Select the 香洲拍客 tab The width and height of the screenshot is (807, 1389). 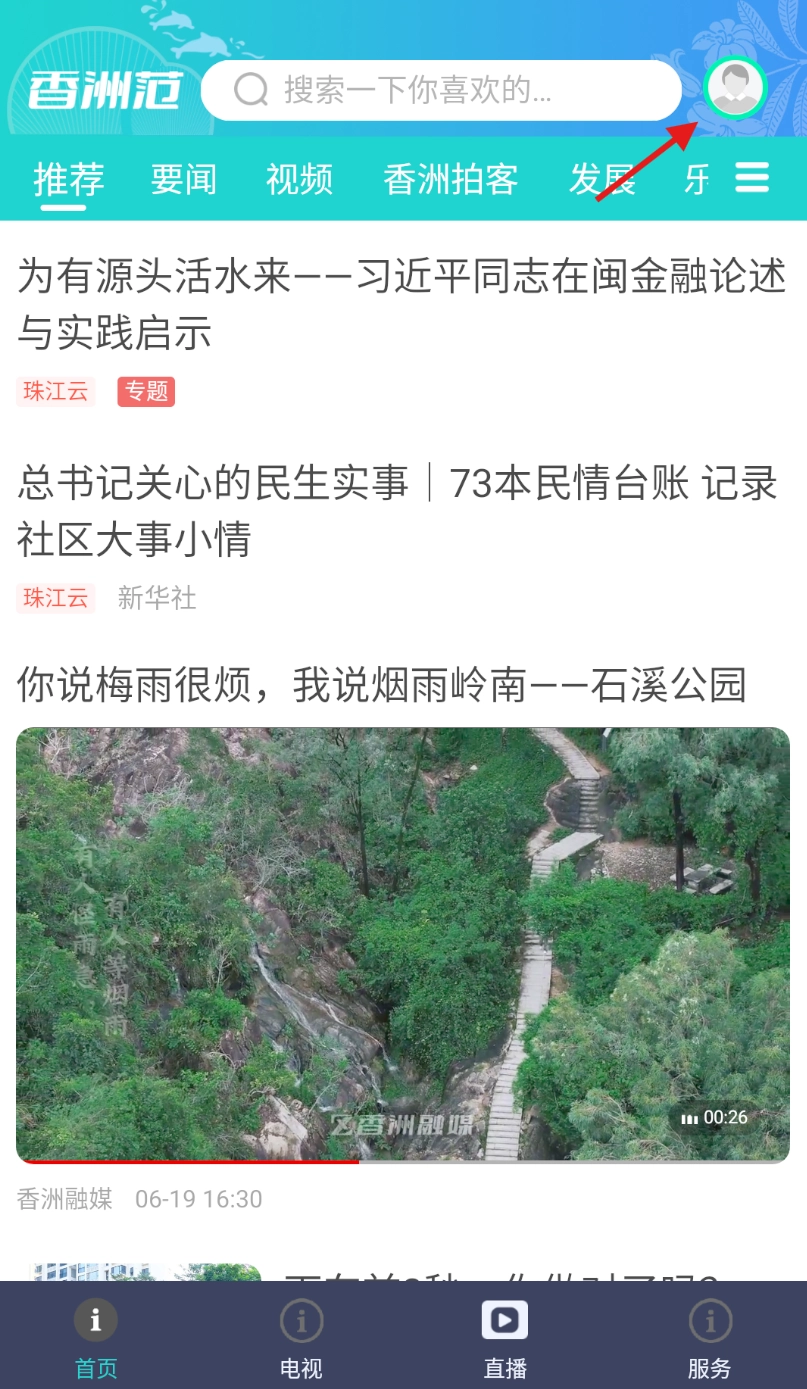click(x=450, y=180)
